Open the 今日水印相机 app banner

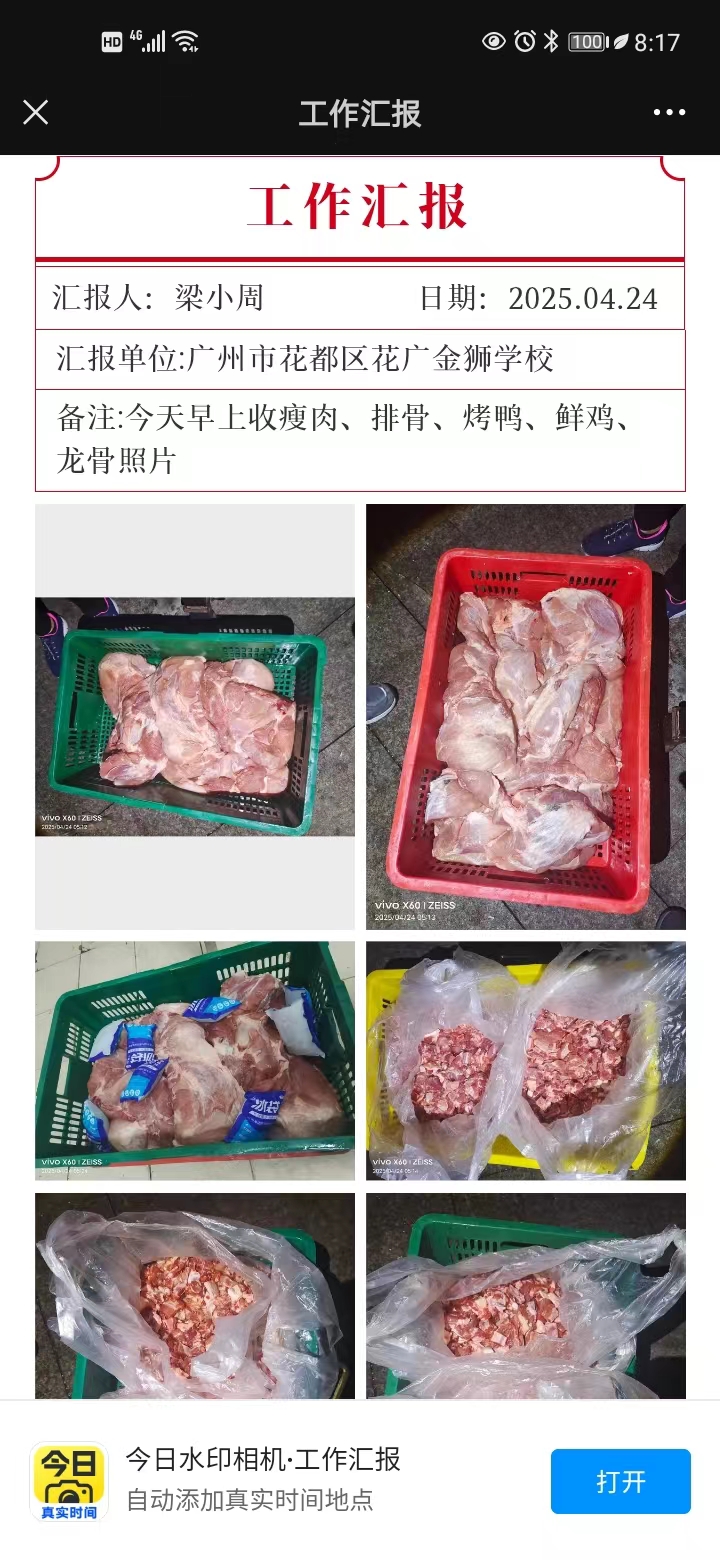[262, 1479]
